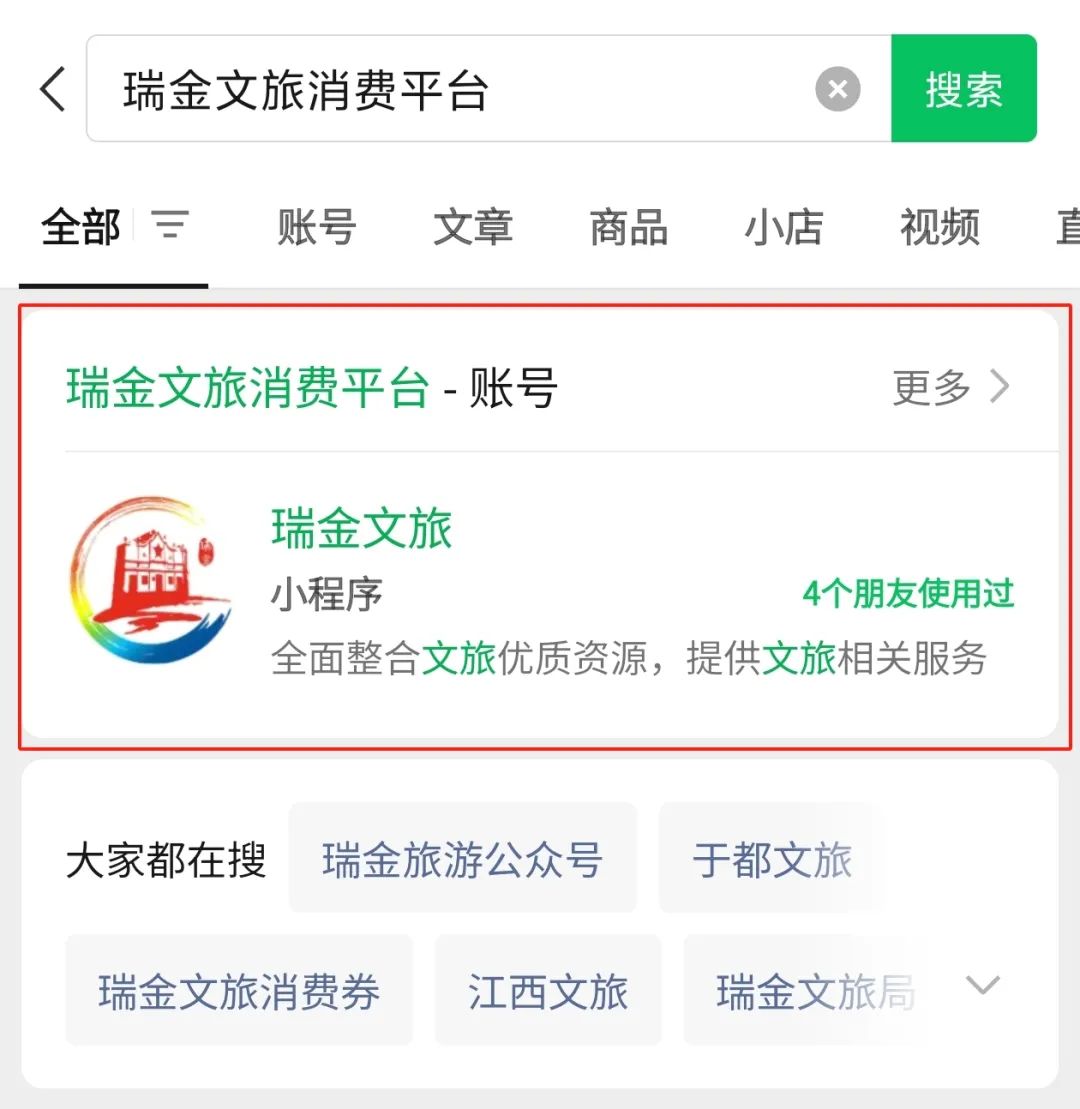Switch to the 小店 tab
This screenshot has height=1109, width=1080.
(x=784, y=228)
